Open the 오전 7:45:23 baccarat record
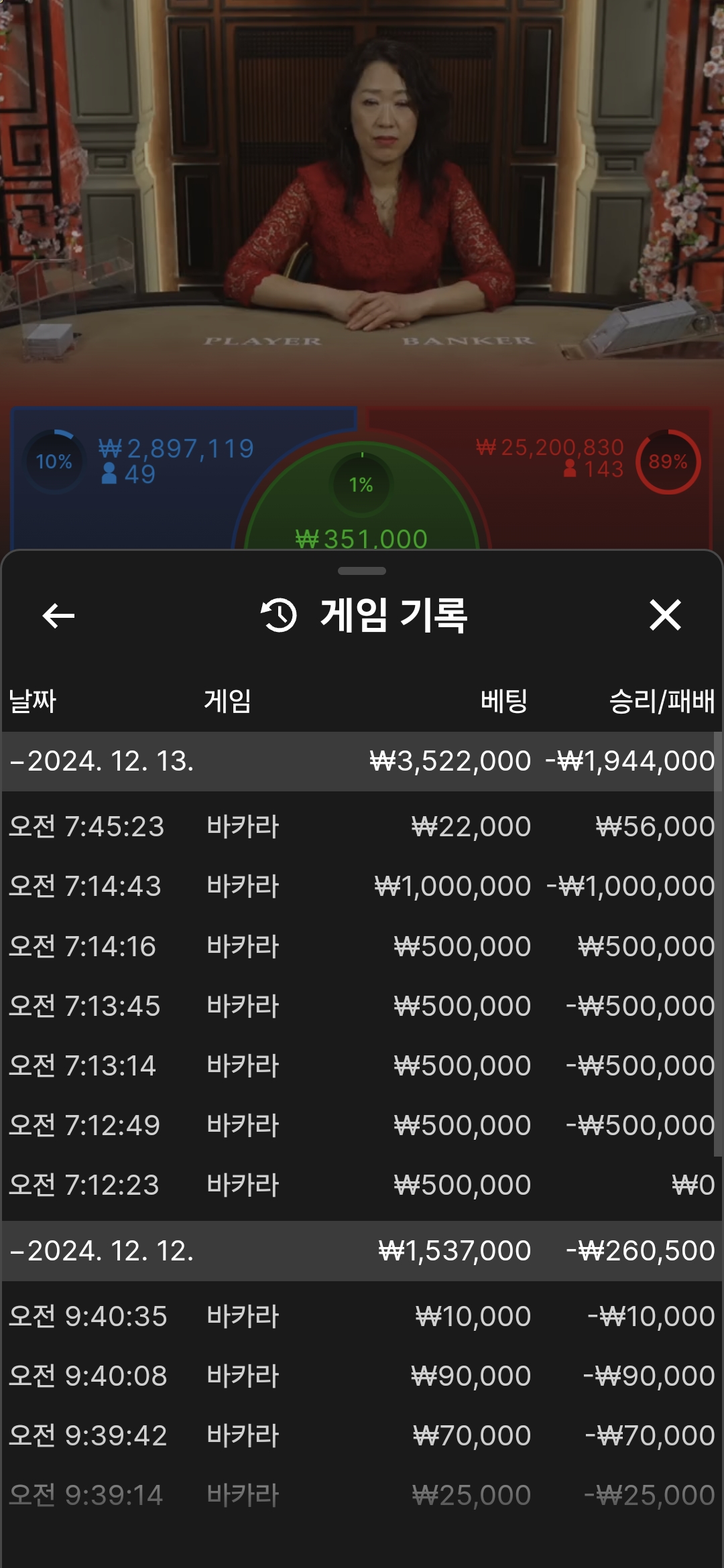The height and width of the screenshot is (1568, 724). tap(361, 826)
